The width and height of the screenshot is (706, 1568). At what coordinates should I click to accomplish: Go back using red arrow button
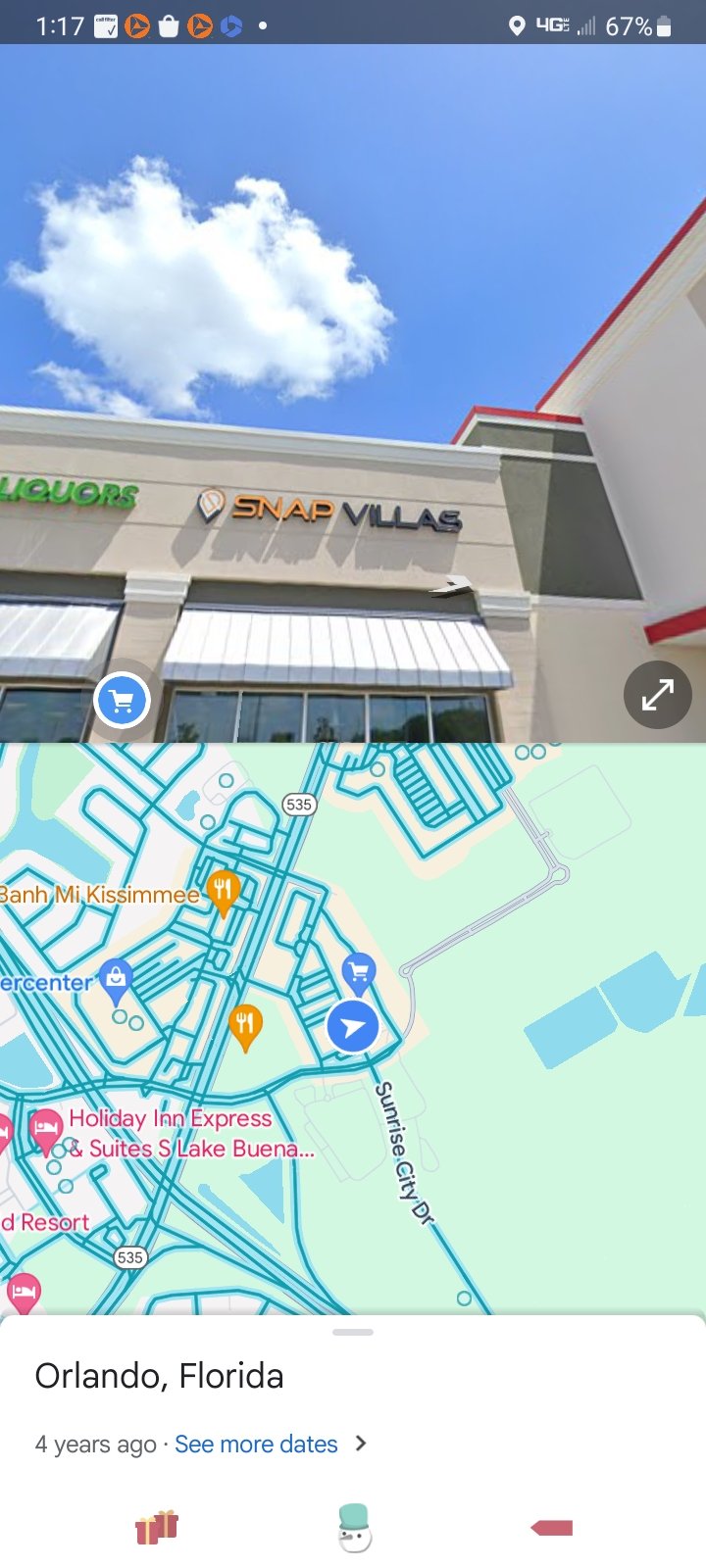pos(552,1527)
